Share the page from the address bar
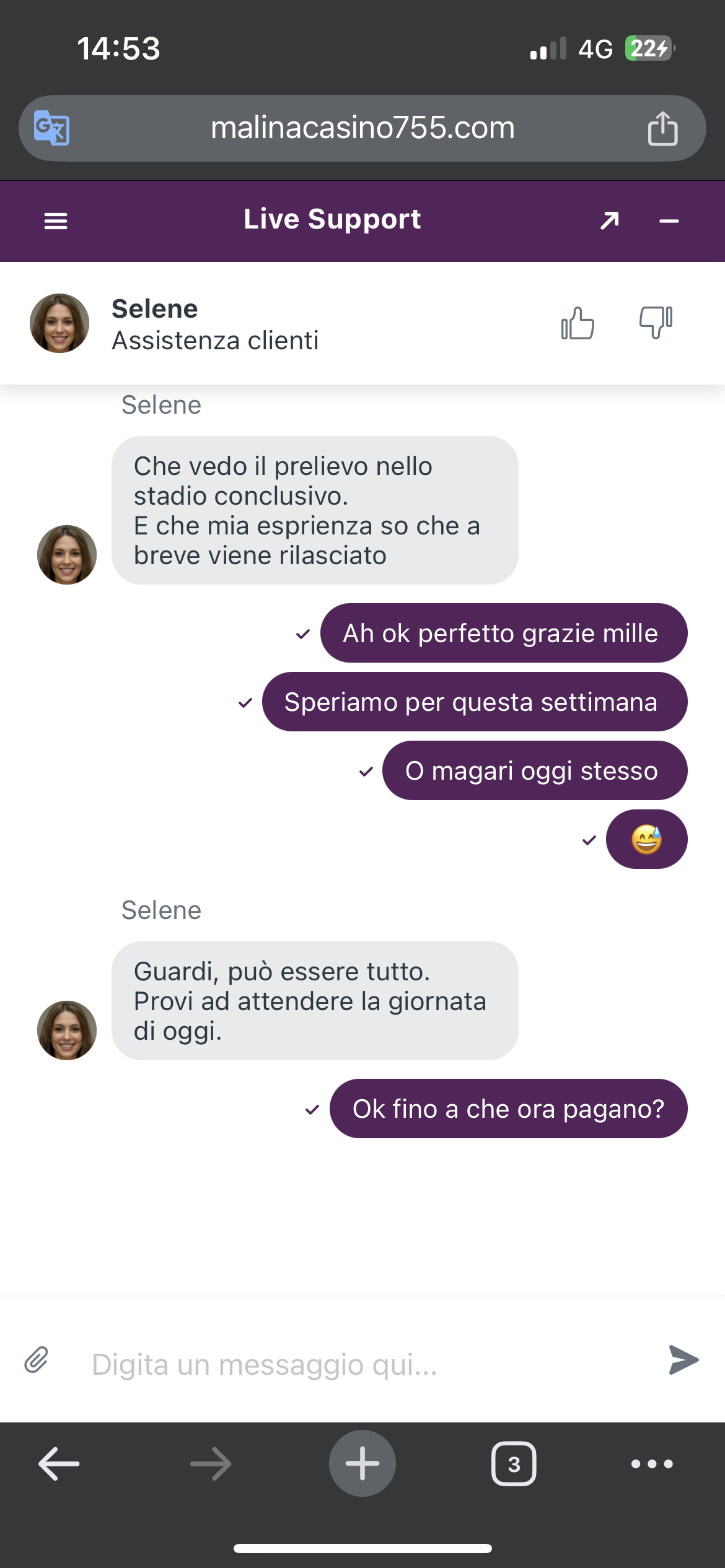The width and height of the screenshot is (725, 1568). tap(662, 128)
